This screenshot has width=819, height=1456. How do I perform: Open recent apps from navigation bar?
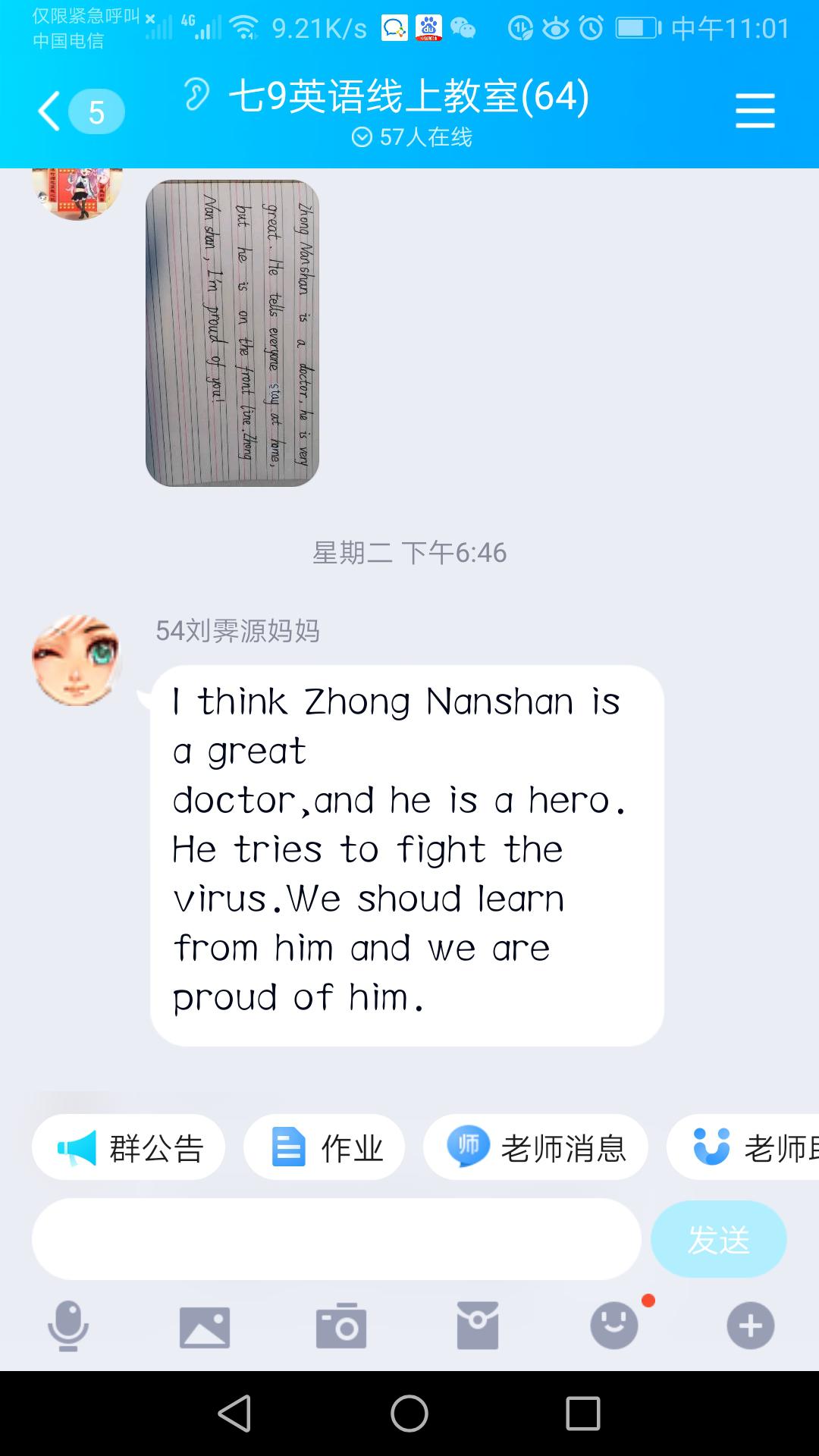[583, 1414]
